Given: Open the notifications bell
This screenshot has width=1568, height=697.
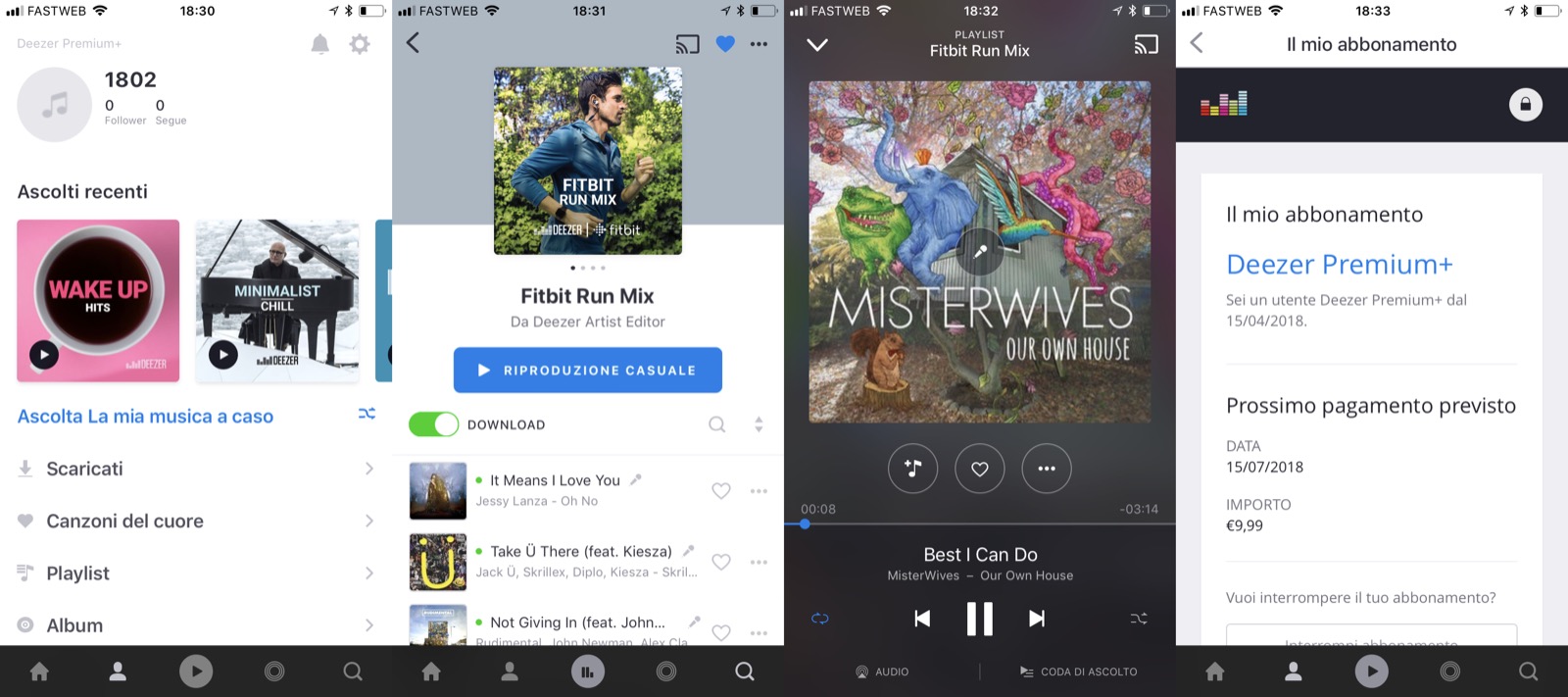Looking at the screenshot, I should (319, 44).
